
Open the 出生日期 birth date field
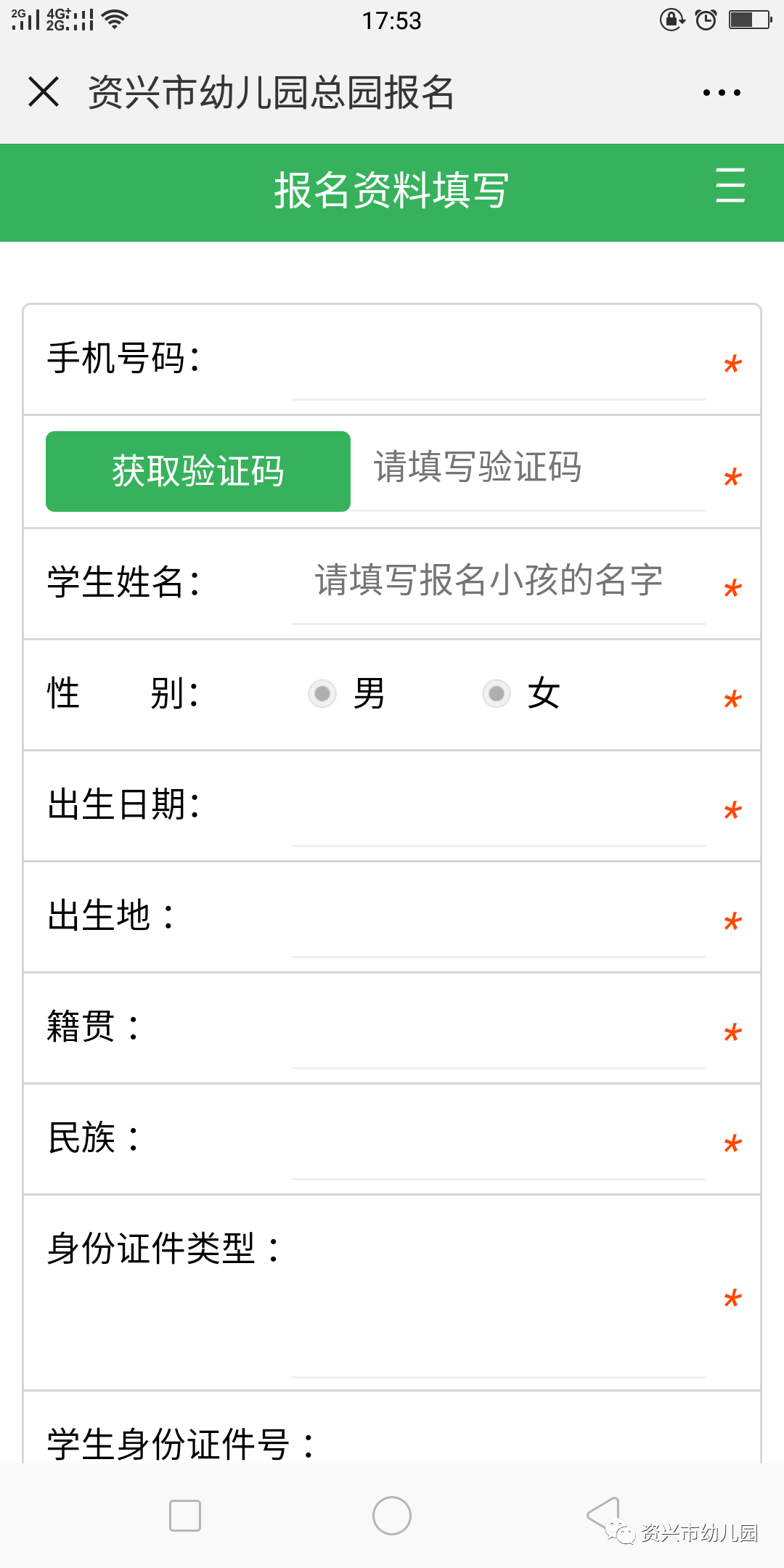pos(499,809)
